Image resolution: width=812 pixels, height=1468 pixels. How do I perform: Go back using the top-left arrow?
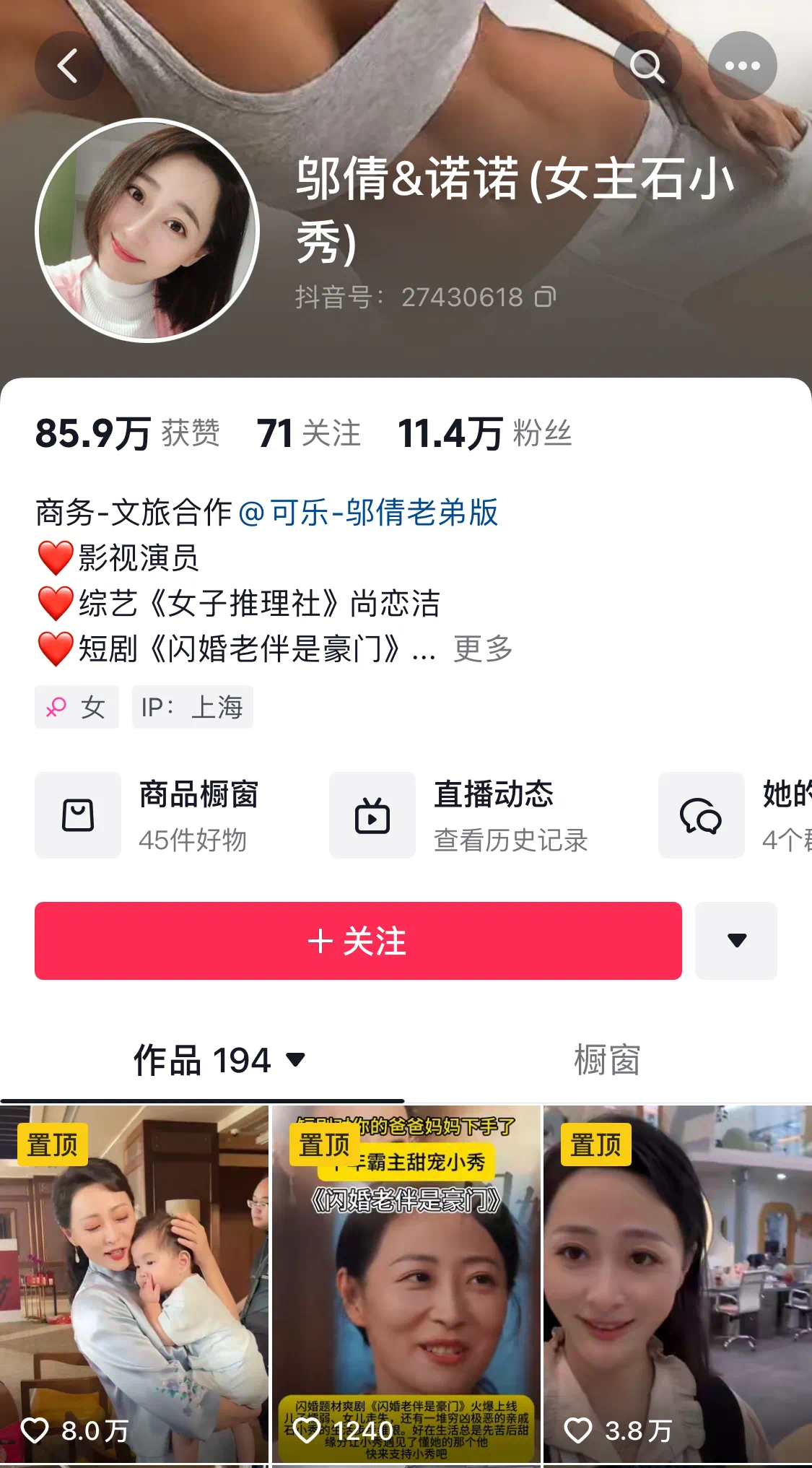click(68, 66)
